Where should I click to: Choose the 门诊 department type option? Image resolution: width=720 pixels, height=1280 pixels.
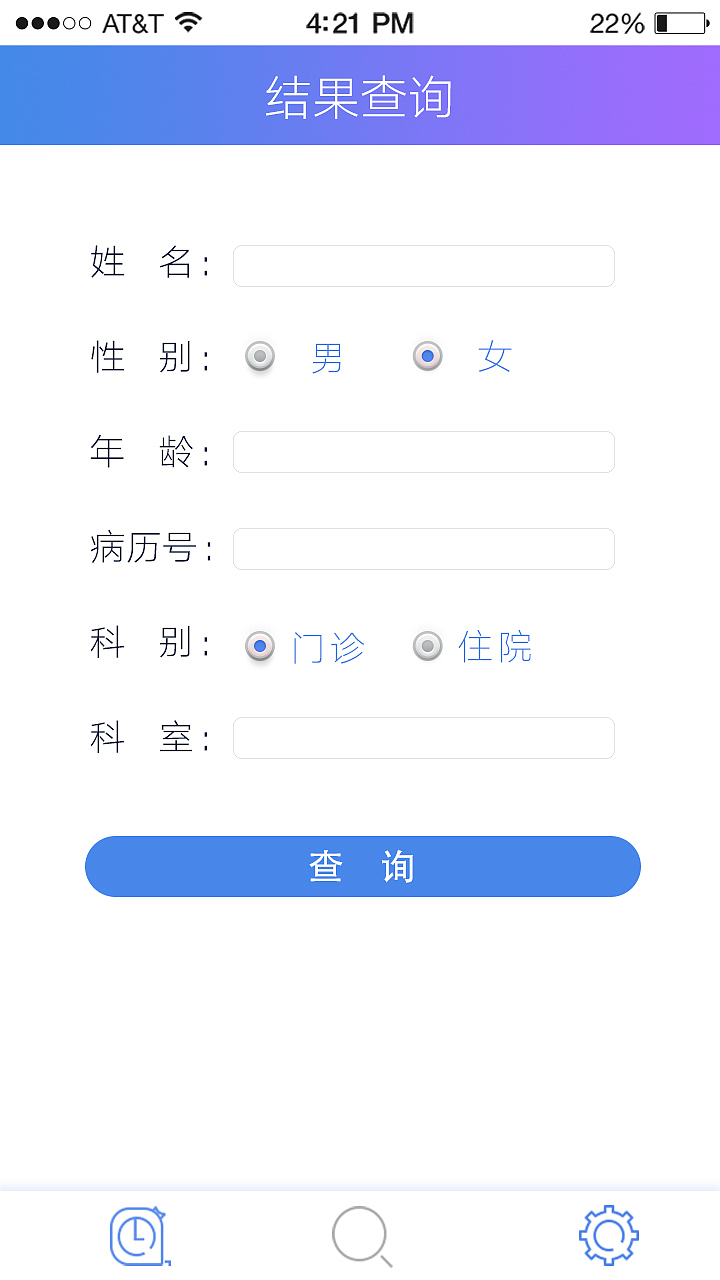point(259,646)
